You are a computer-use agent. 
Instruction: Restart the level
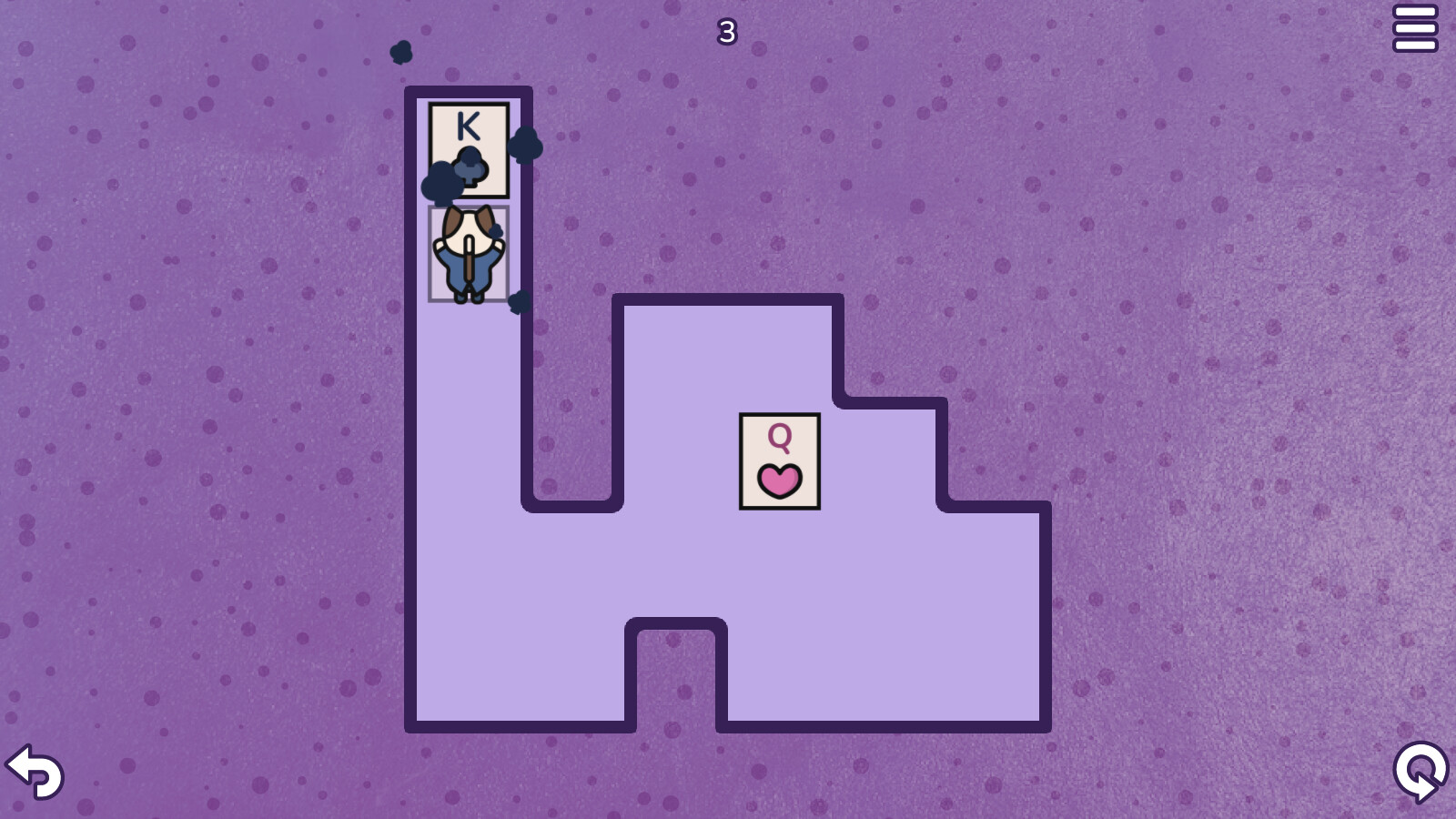[1419, 772]
